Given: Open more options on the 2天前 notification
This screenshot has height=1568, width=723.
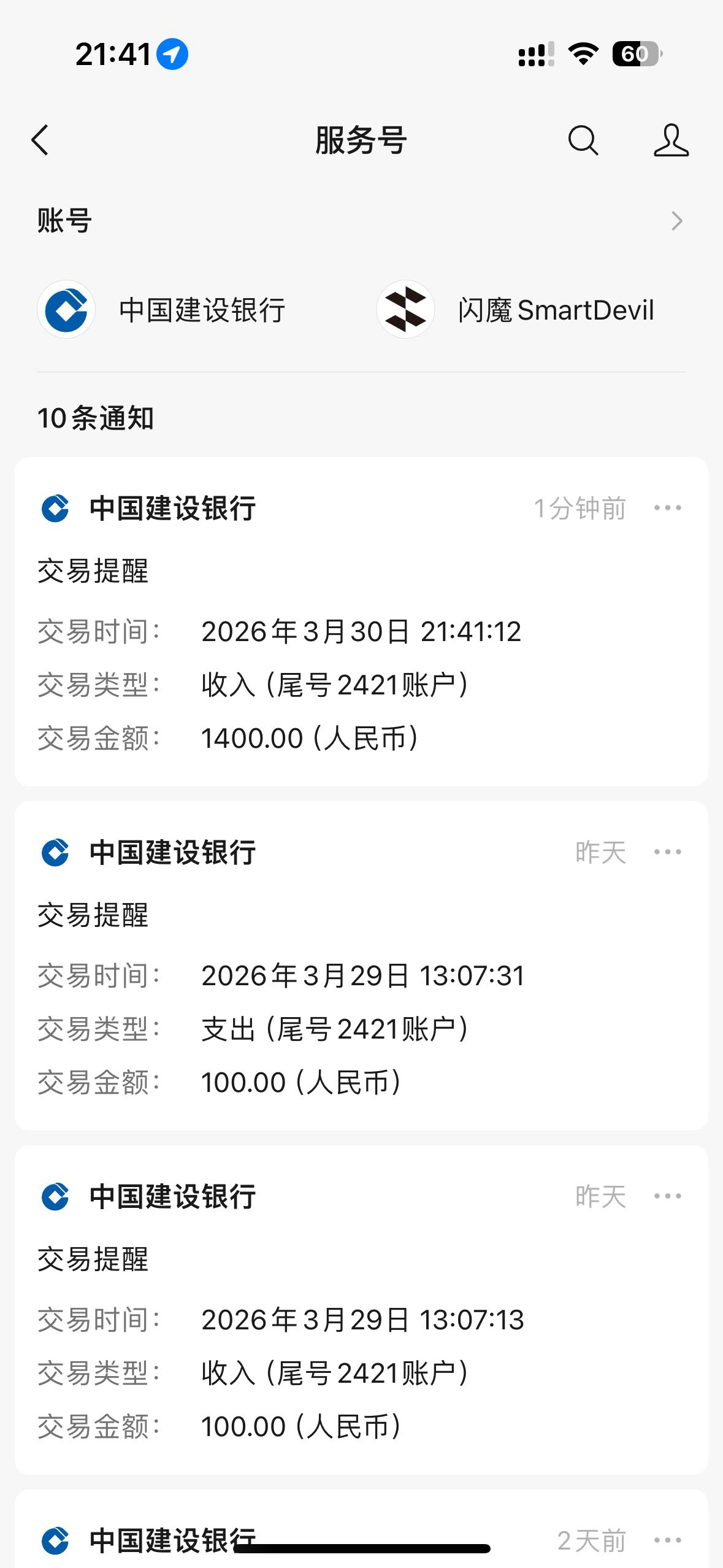Looking at the screenshot, I should (667, 1540).
